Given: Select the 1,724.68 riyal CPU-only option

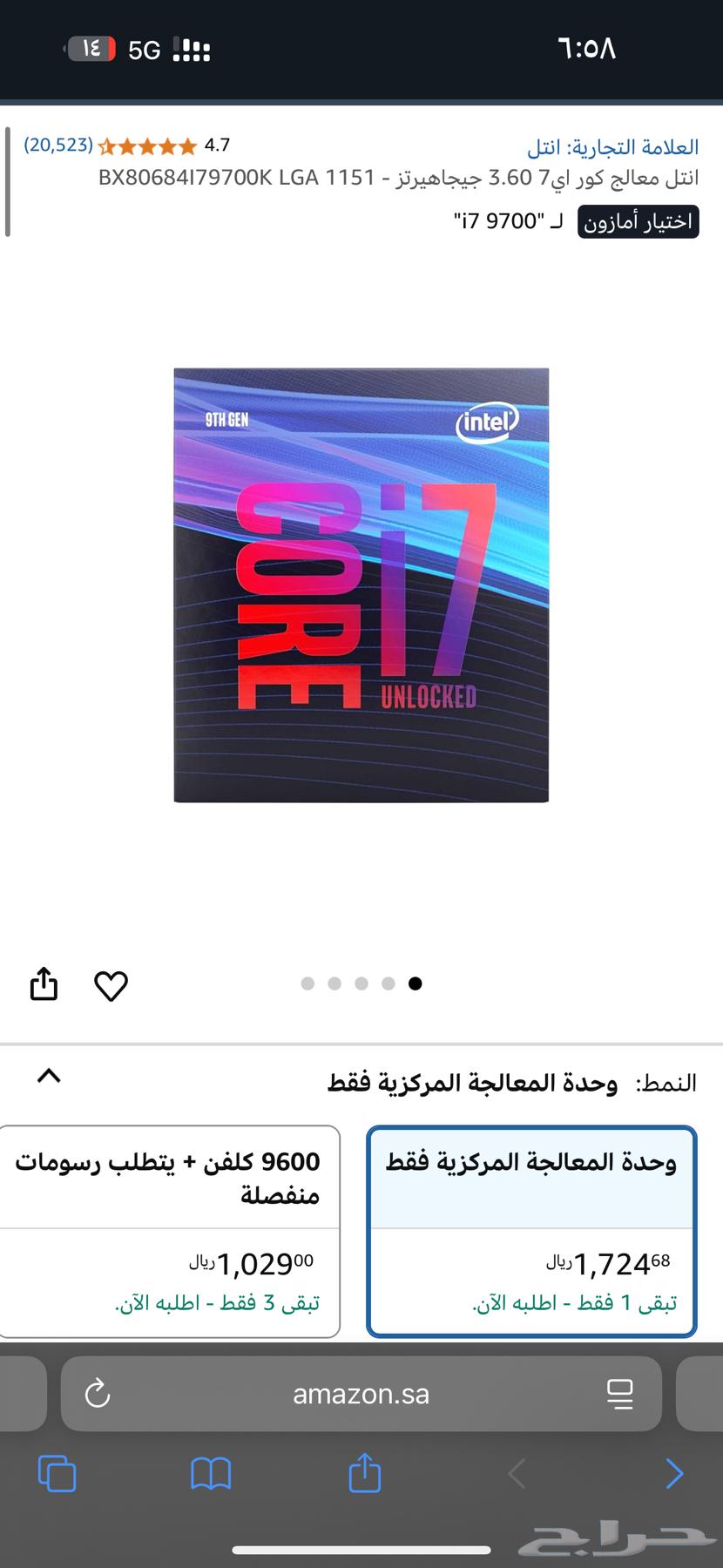Looking at the screenshot, I should [x=531, y=1231].
